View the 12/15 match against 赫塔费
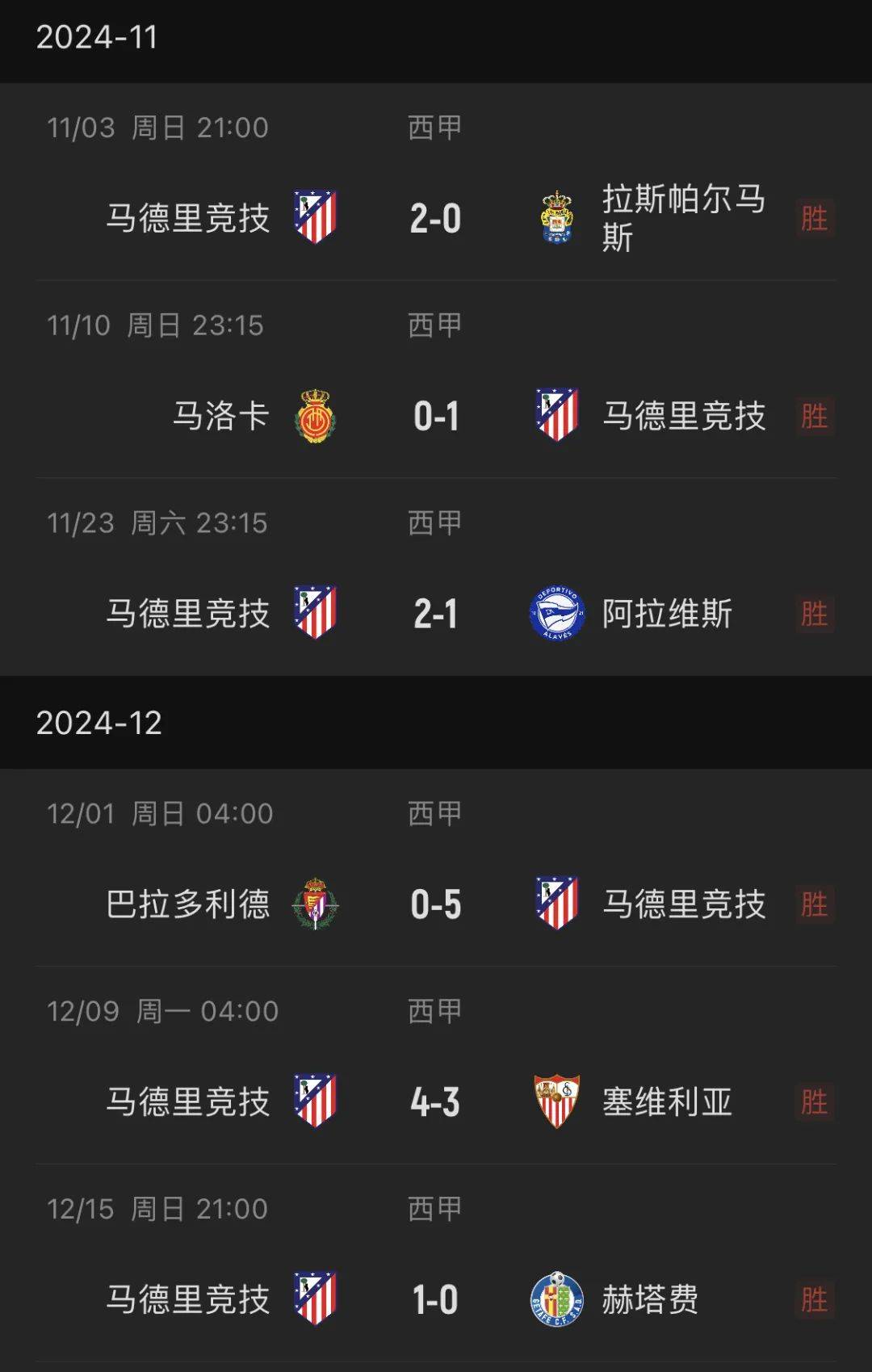Screen dimensions: 872x1372 point(436,1299)
